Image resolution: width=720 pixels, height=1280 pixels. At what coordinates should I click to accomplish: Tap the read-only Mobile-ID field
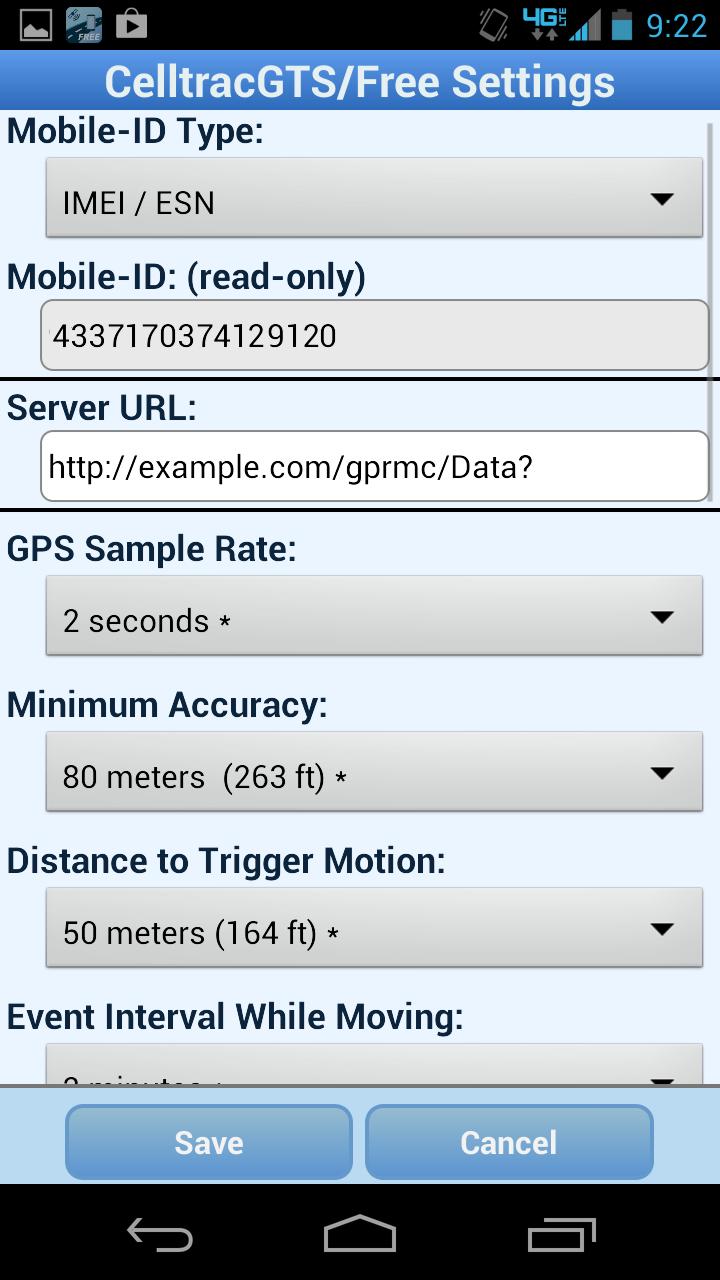(x=373, y=335)
